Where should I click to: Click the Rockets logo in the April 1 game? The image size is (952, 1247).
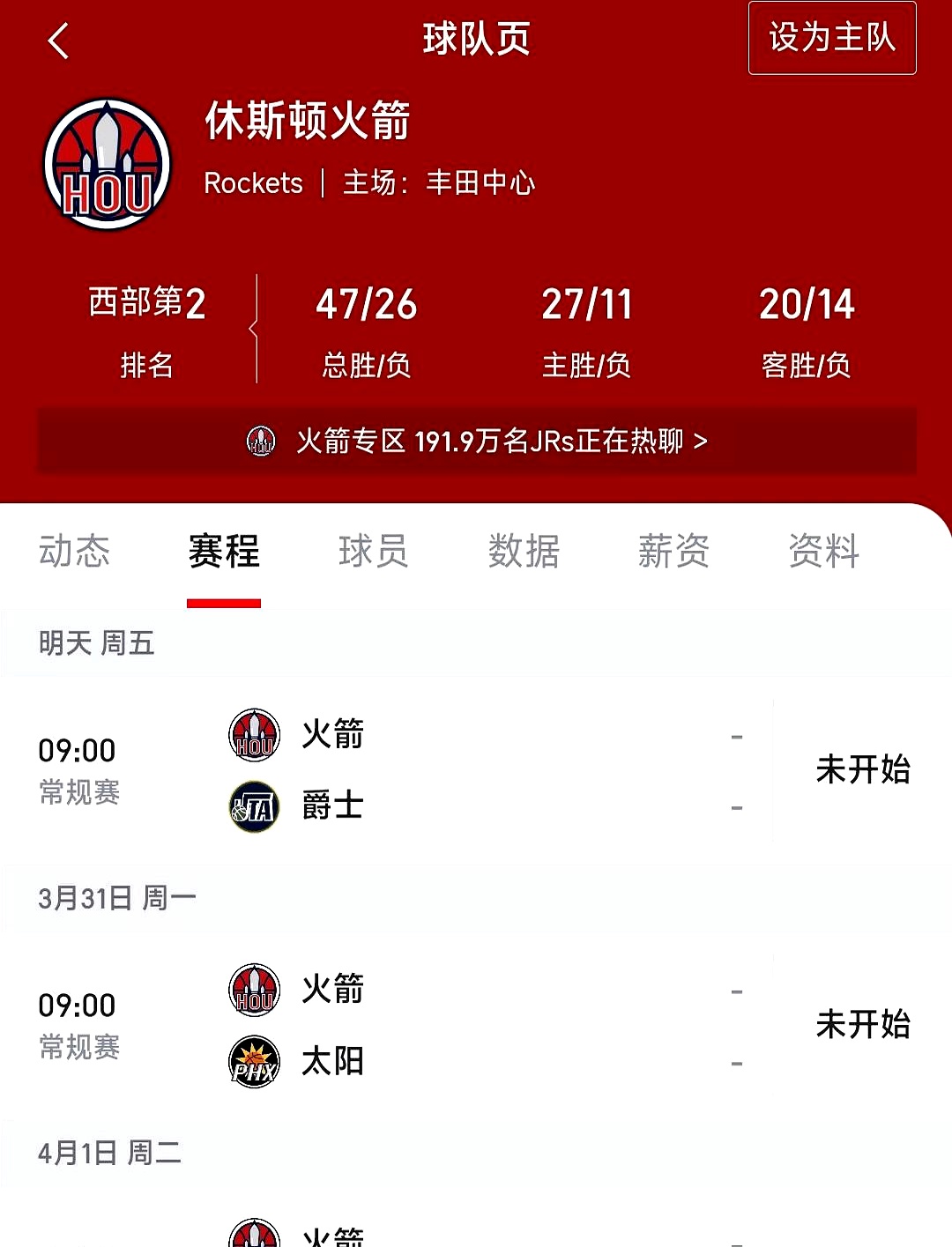253,1234
